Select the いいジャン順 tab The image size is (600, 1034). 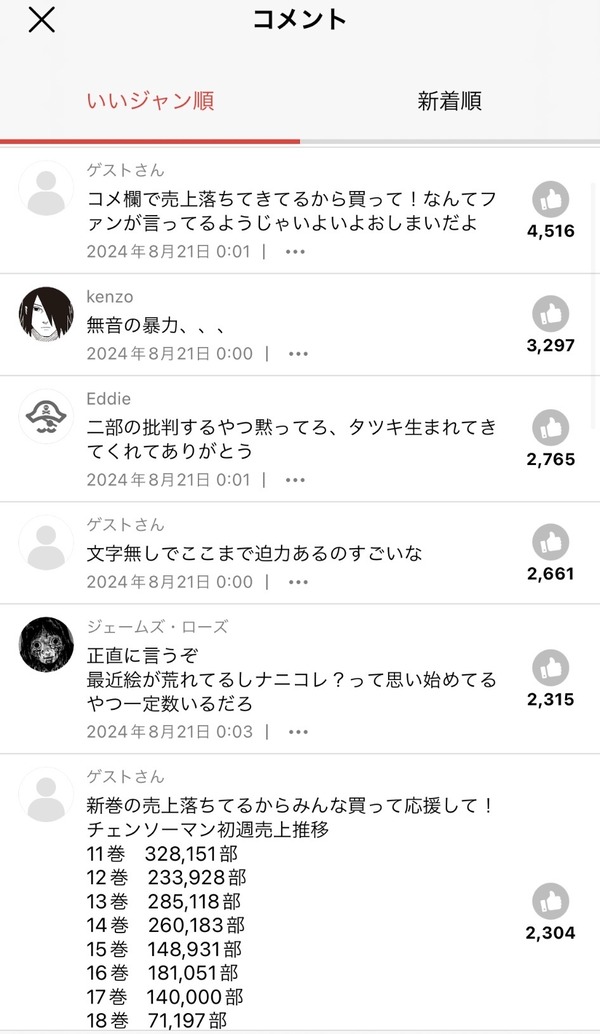(x=150, y=101)
